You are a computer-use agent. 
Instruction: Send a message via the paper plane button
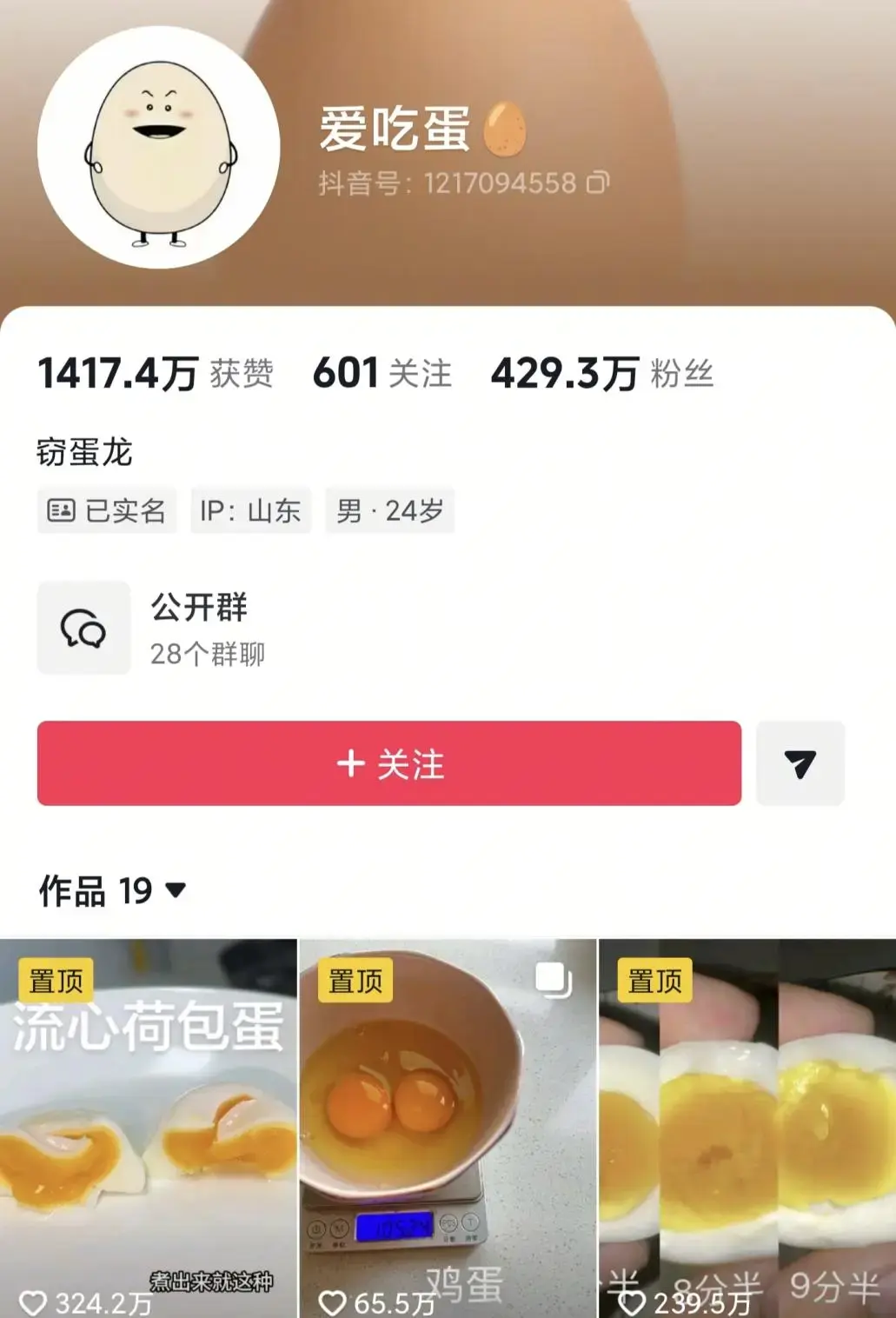point(800,763)
